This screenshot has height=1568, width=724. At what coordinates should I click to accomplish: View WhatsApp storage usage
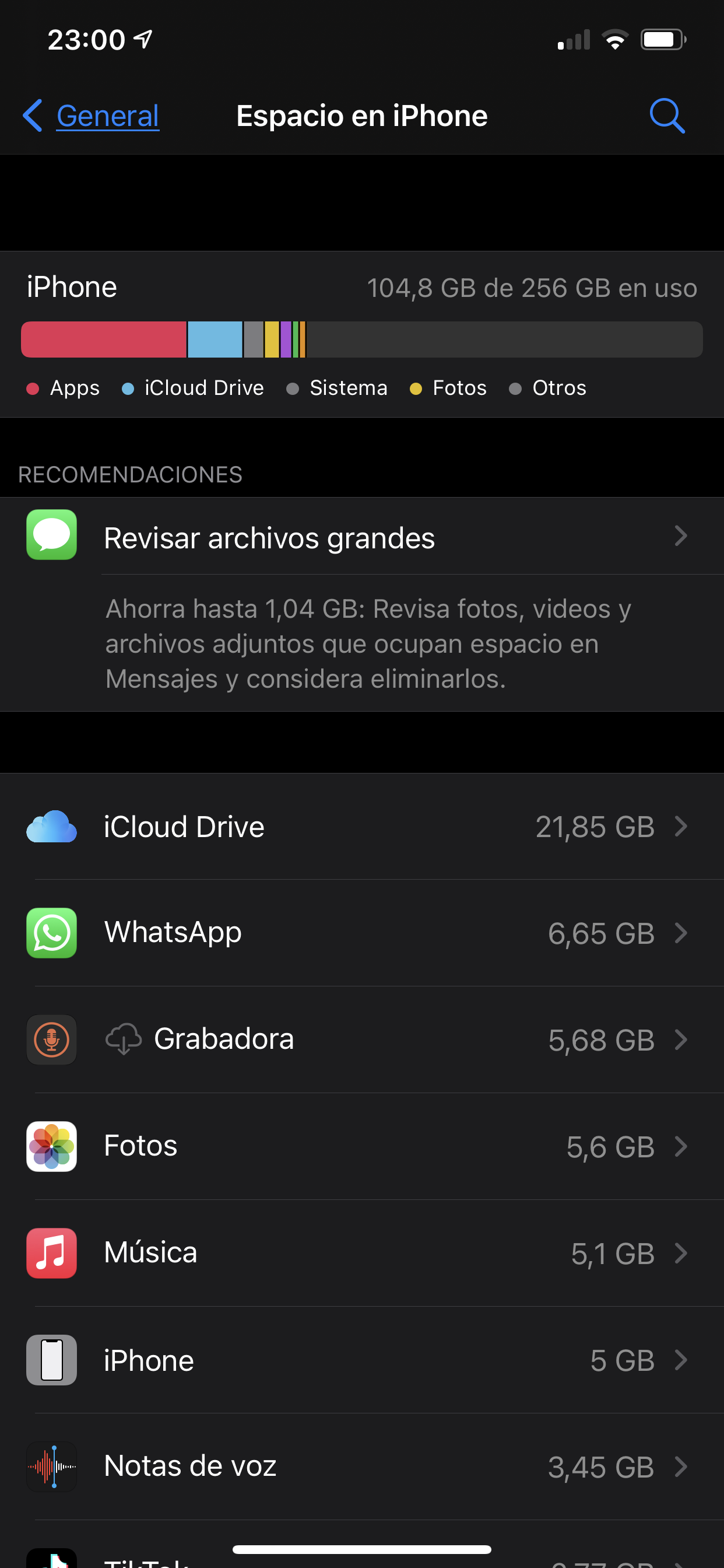362,933
